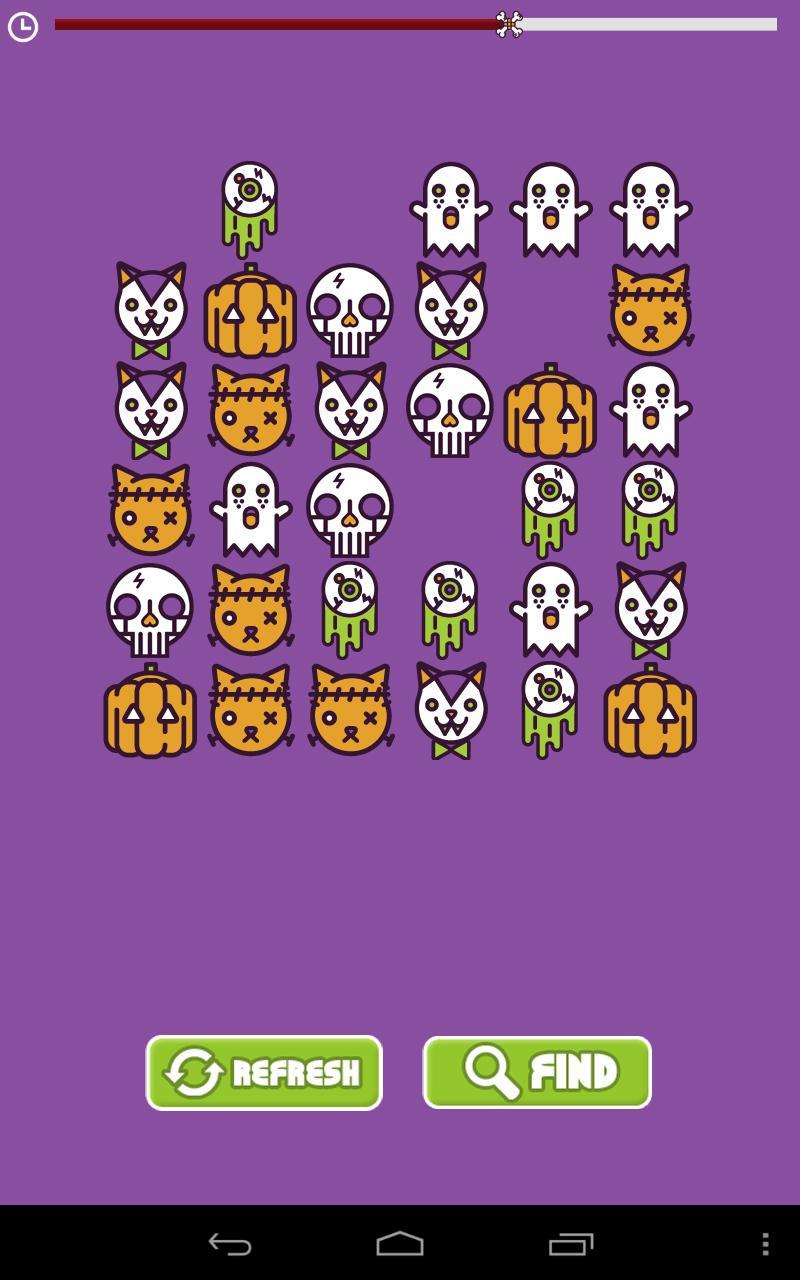This screenshot has width=800, height=1280.
Task: Tap the pumpkin tile in the second row
Action: pos(250,308)
